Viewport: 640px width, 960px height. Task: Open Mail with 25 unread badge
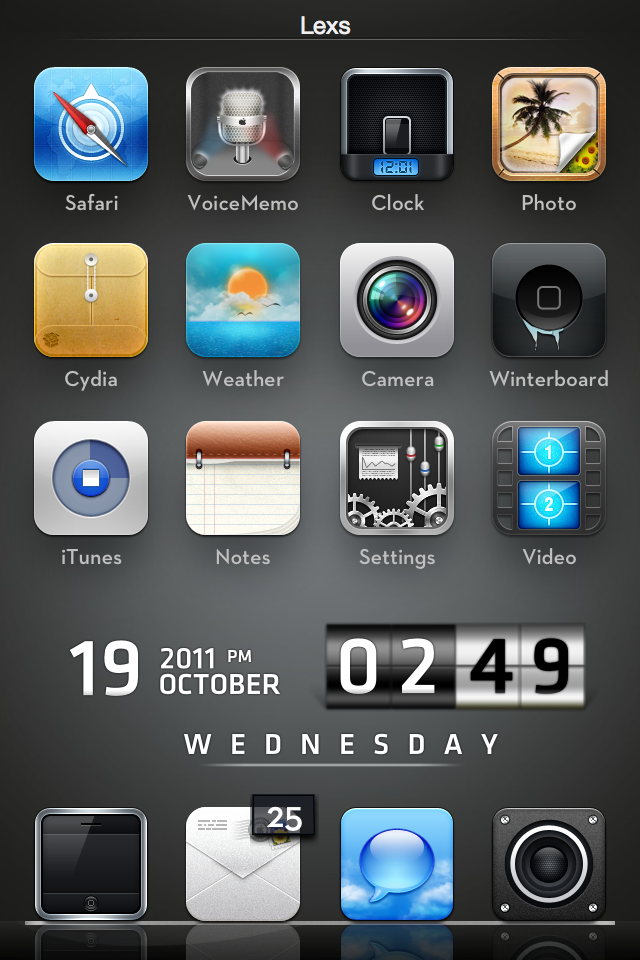[243, 864]
